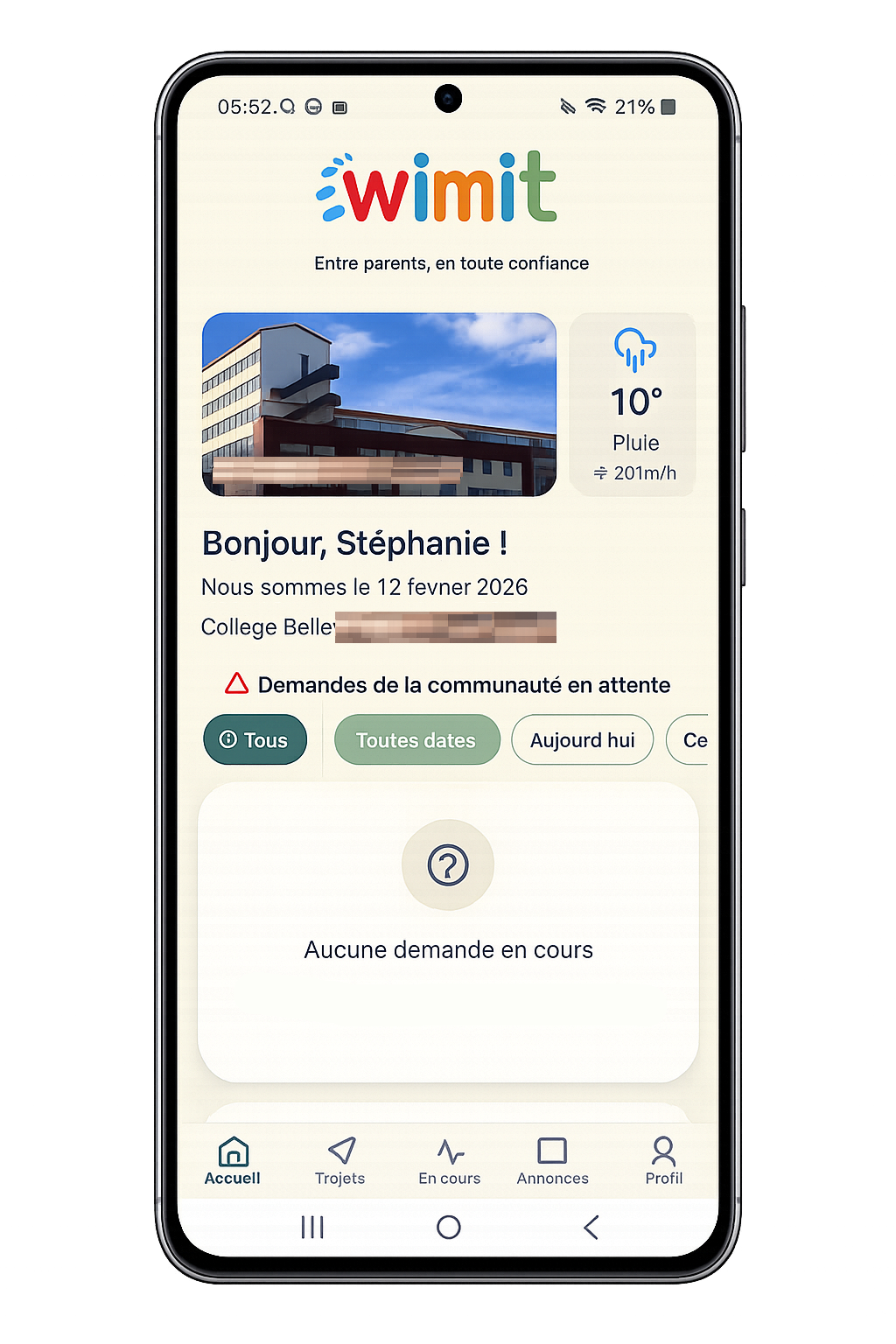
Task: Show requests for Aujourd hui
Action: tap(582, 740)
